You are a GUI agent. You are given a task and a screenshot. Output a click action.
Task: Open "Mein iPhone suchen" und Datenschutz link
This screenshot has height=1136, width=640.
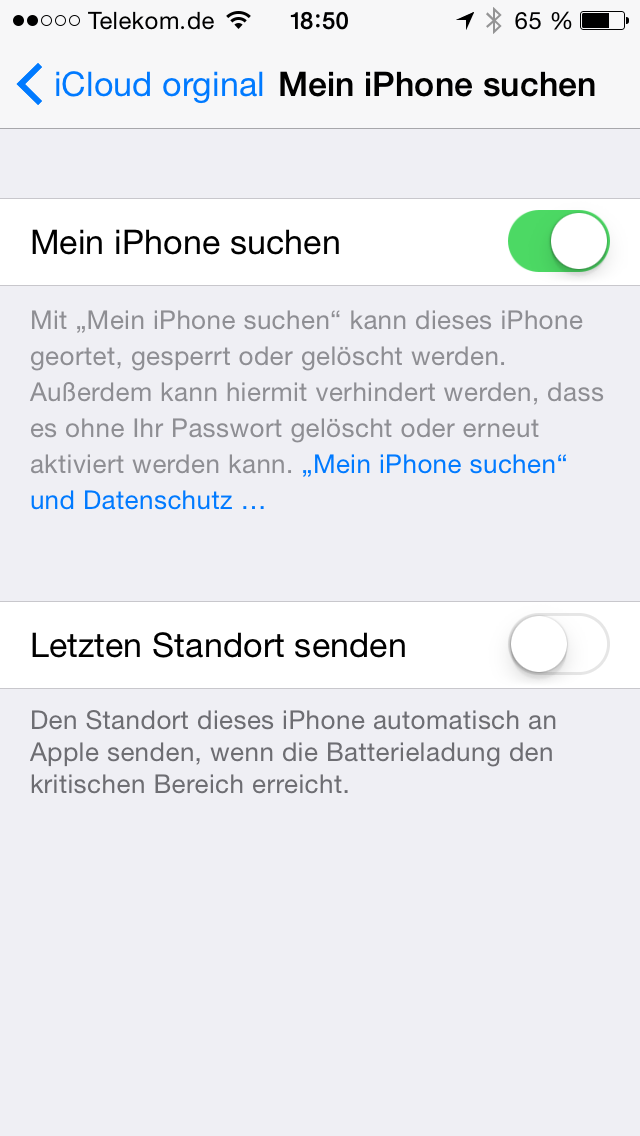[298, 482]
